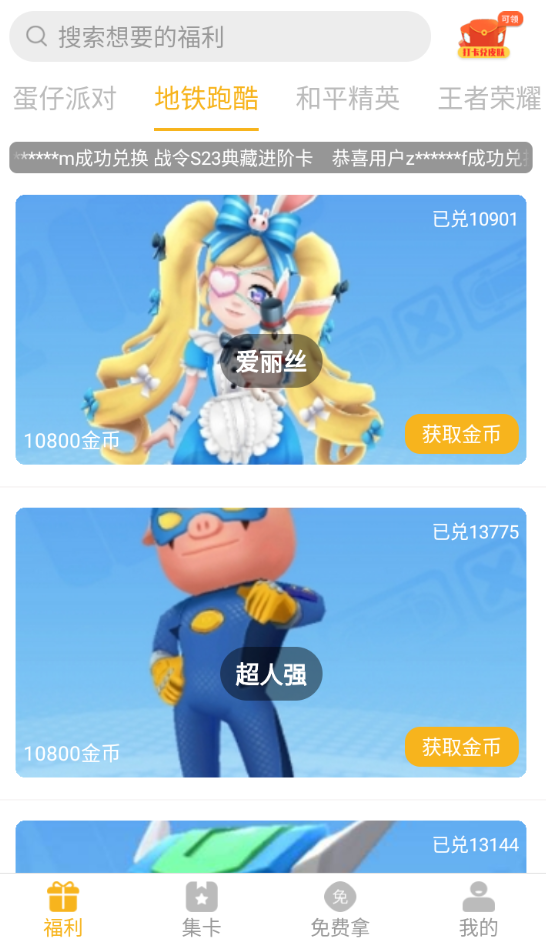
Task: Tap 获取金币 on the 超人强 card
Action: click(462, 747)
